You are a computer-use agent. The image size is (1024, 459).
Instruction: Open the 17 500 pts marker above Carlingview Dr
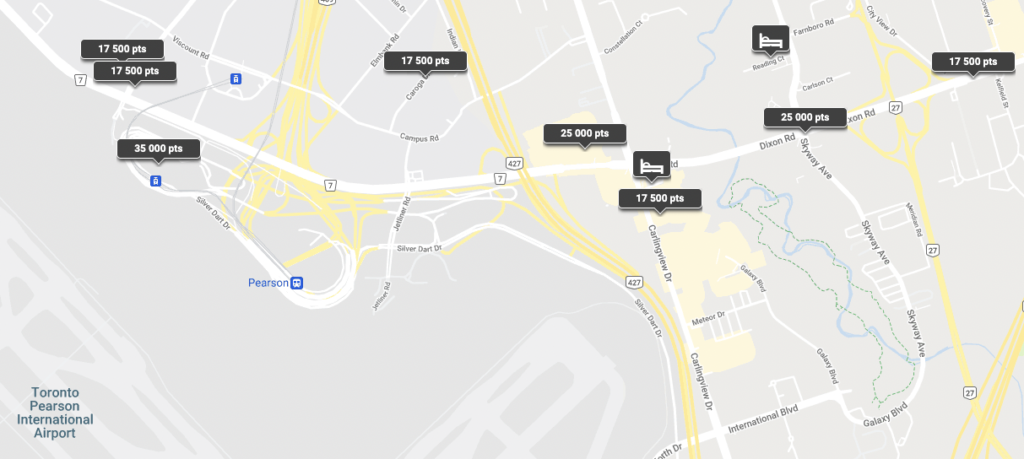pos(659,198)
